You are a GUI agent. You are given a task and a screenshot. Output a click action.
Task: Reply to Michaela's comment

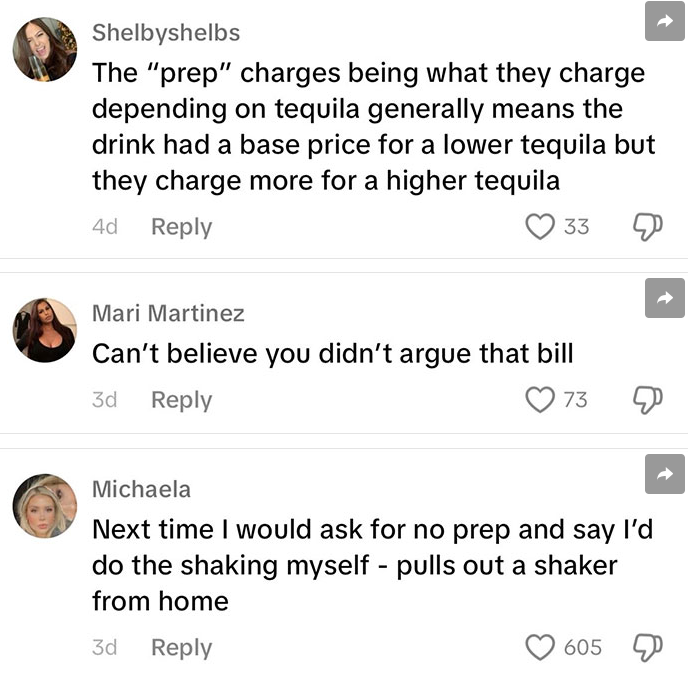tap(181, 647)
